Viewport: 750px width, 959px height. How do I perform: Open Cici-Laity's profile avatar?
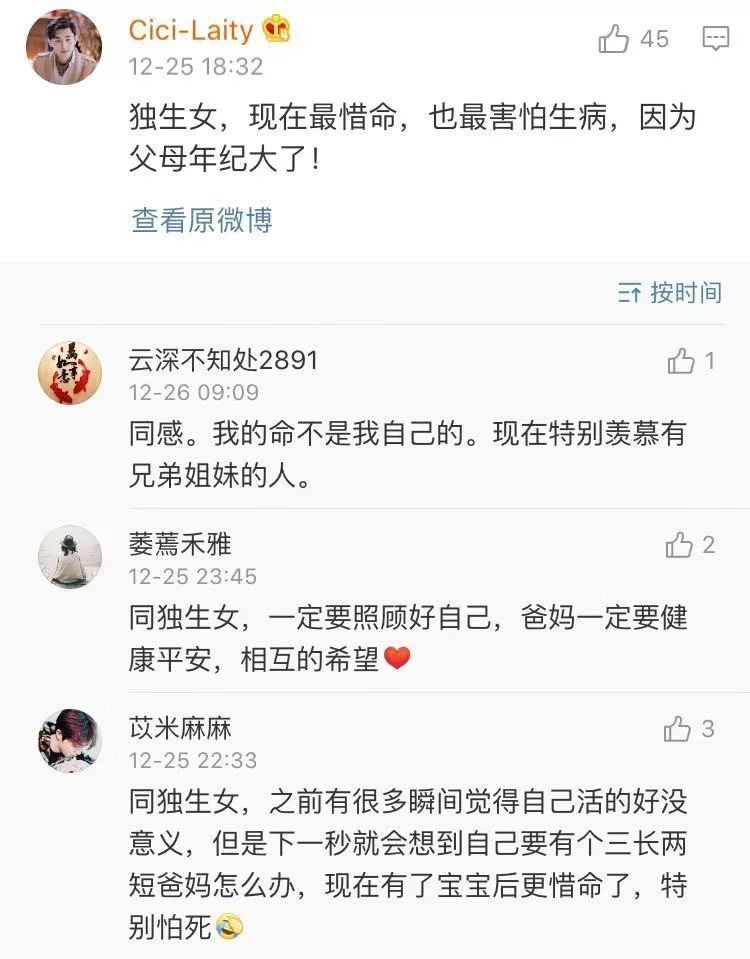[x=64, y=47]
